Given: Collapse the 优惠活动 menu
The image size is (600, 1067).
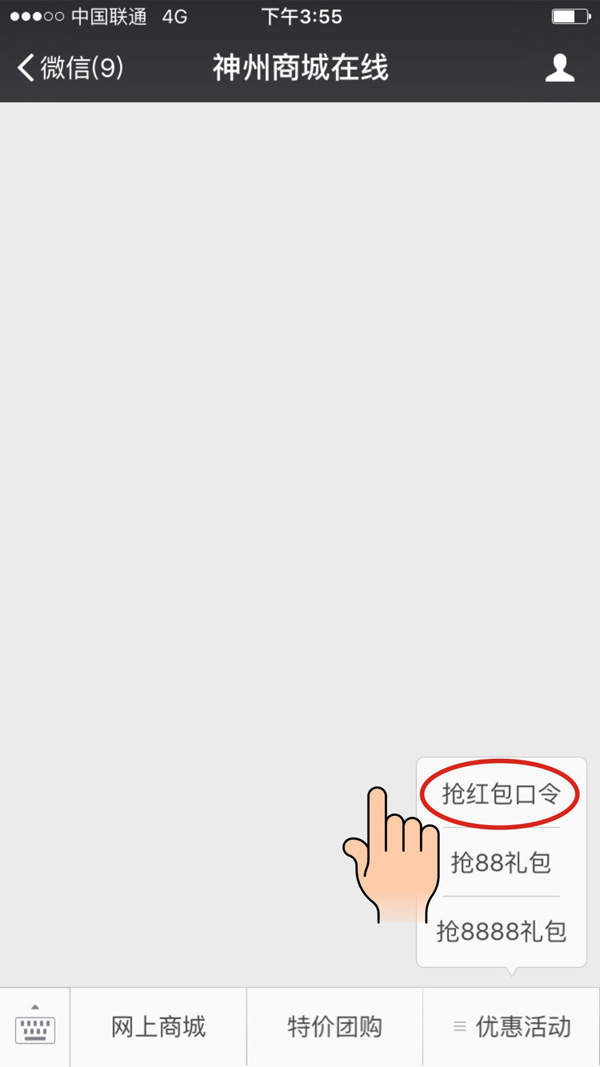Looking at the screenshot, I should pyautogui.click(x=511, y=1027).
